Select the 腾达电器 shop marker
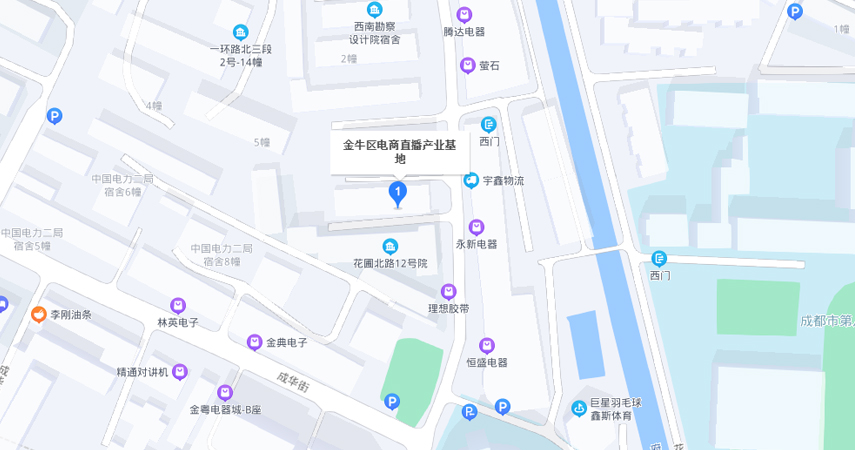The height and width of the screenshot is (450, 855). pyautogui.click(x=464, y=15)
